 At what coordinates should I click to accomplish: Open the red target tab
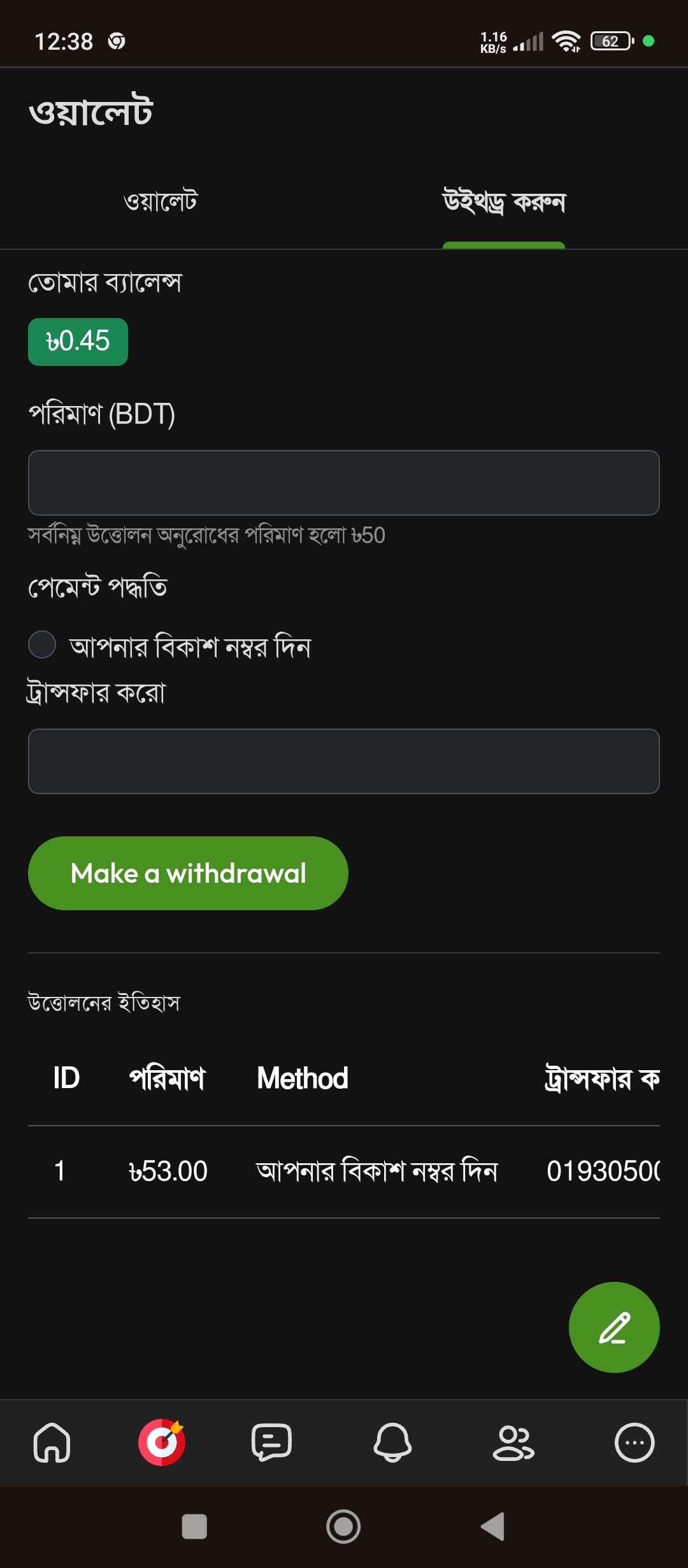[x=162, y=1442]
